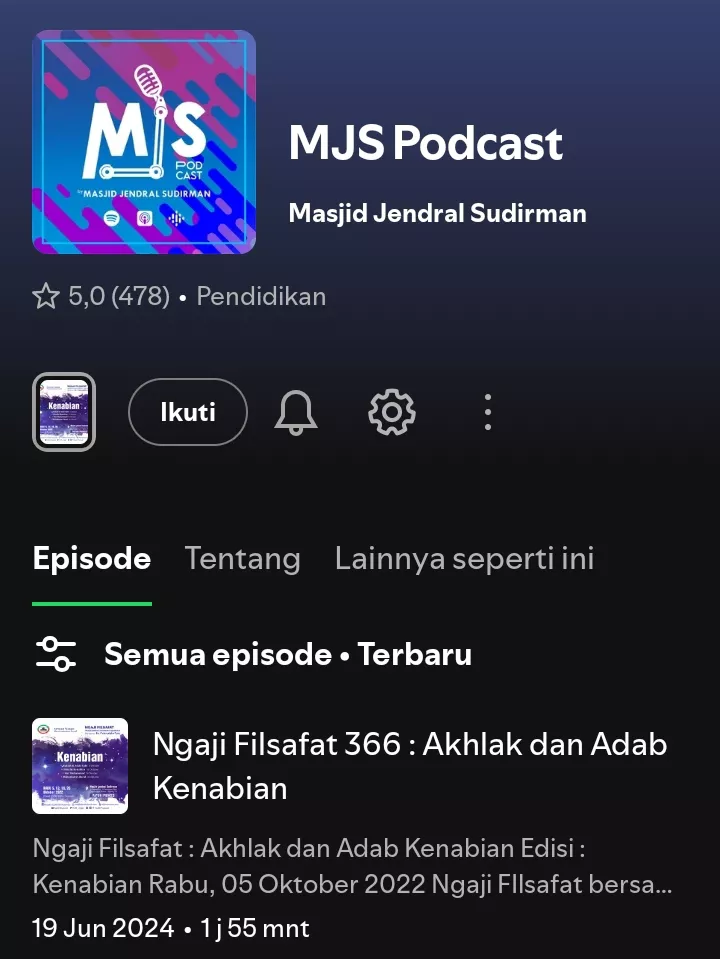Open podcast settings gear icon
Image resolution: width=720 pixels, height=959 pixels.
click(x=391, y=412)
